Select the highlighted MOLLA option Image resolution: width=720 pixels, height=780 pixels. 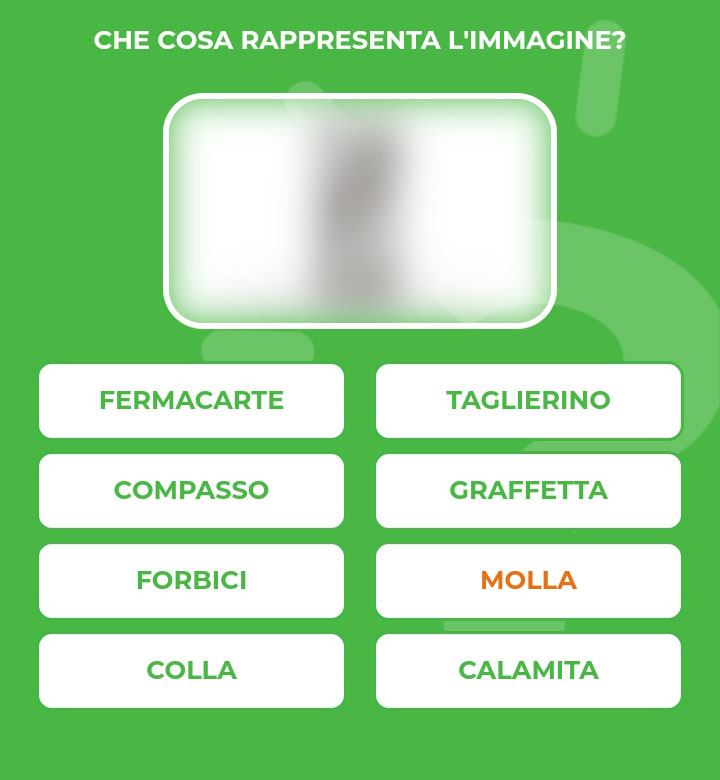(528, 581)
